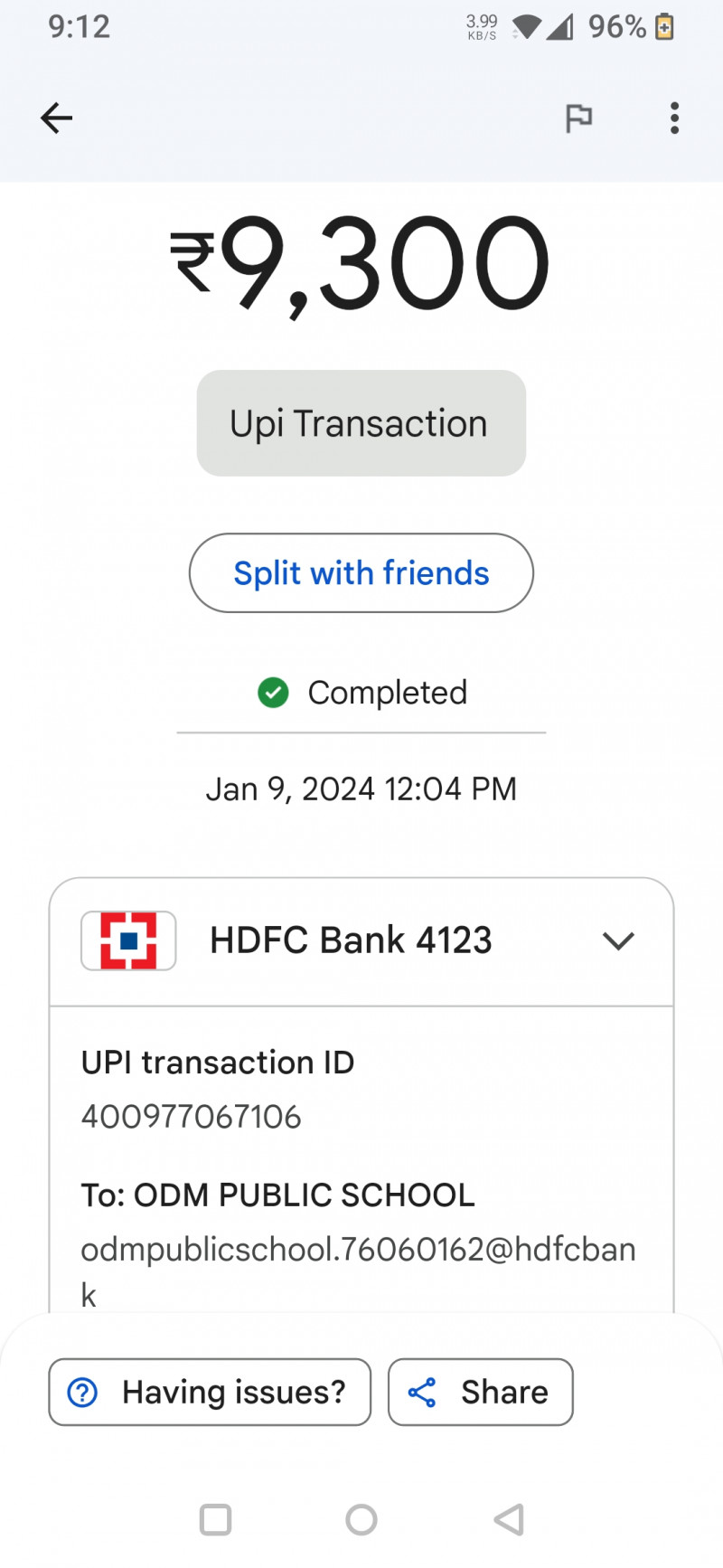Expand the HDFC Bank 4123 details

618,941
